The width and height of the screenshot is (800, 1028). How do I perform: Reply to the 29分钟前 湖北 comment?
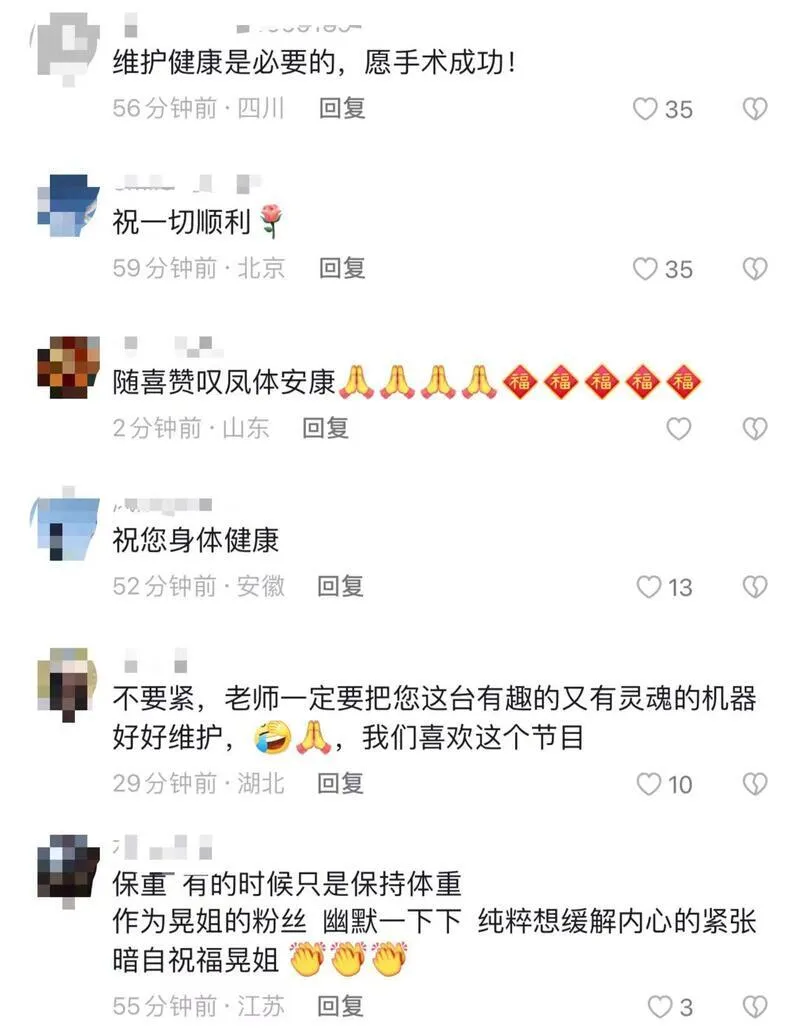[x=341, y=783]
